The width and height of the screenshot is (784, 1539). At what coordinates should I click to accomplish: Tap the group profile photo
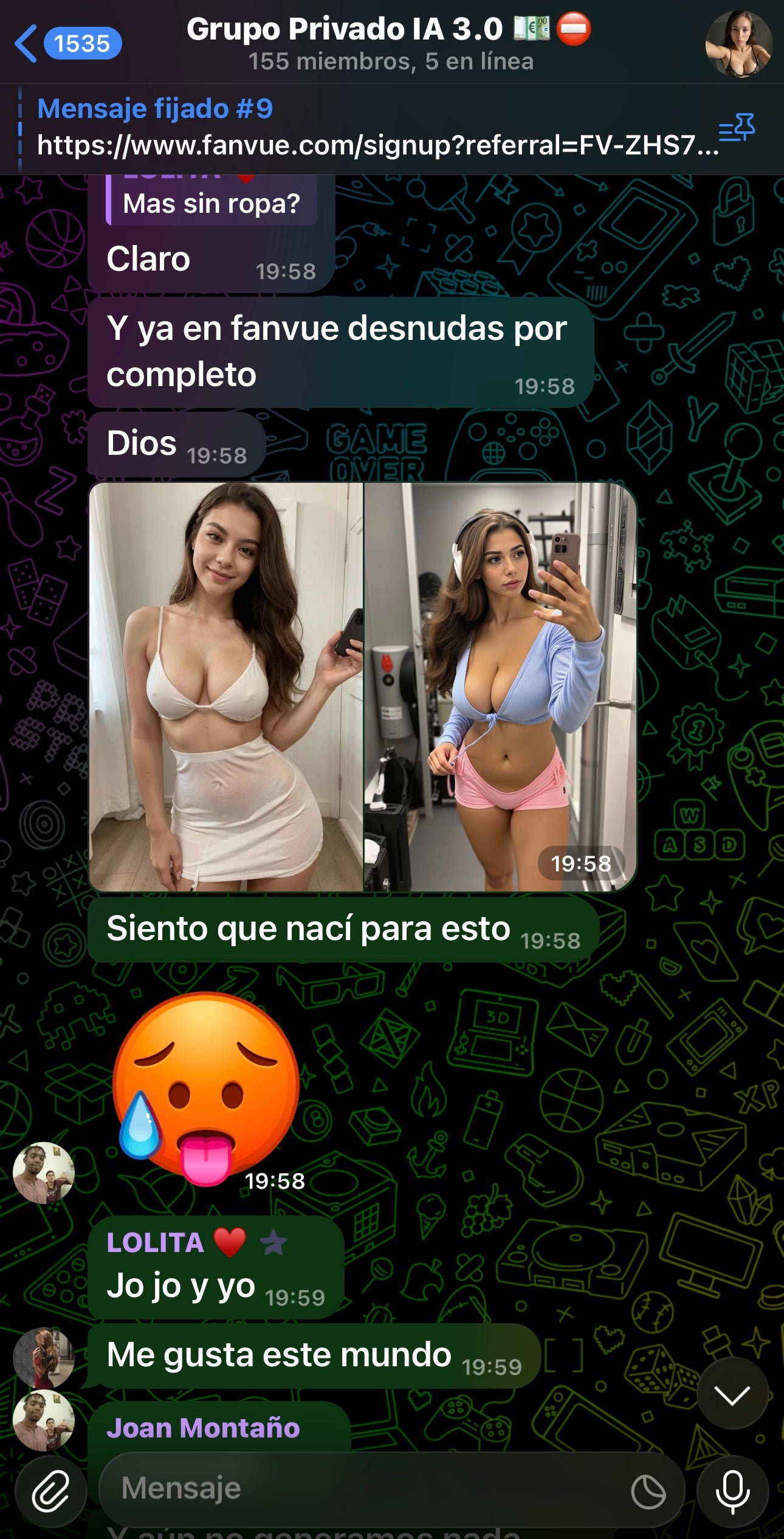[x=738, y=44]
